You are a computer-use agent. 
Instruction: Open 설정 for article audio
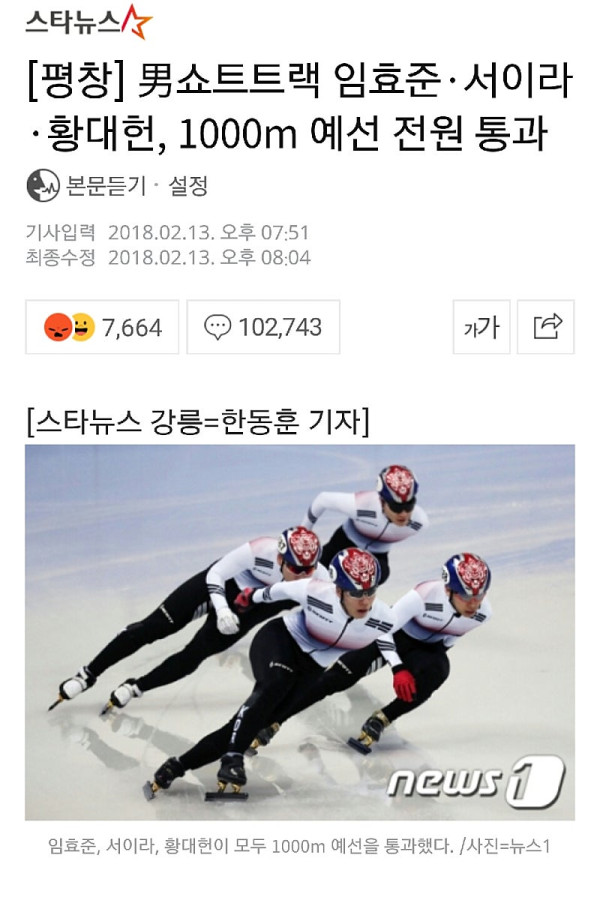[x=187, y=185]
